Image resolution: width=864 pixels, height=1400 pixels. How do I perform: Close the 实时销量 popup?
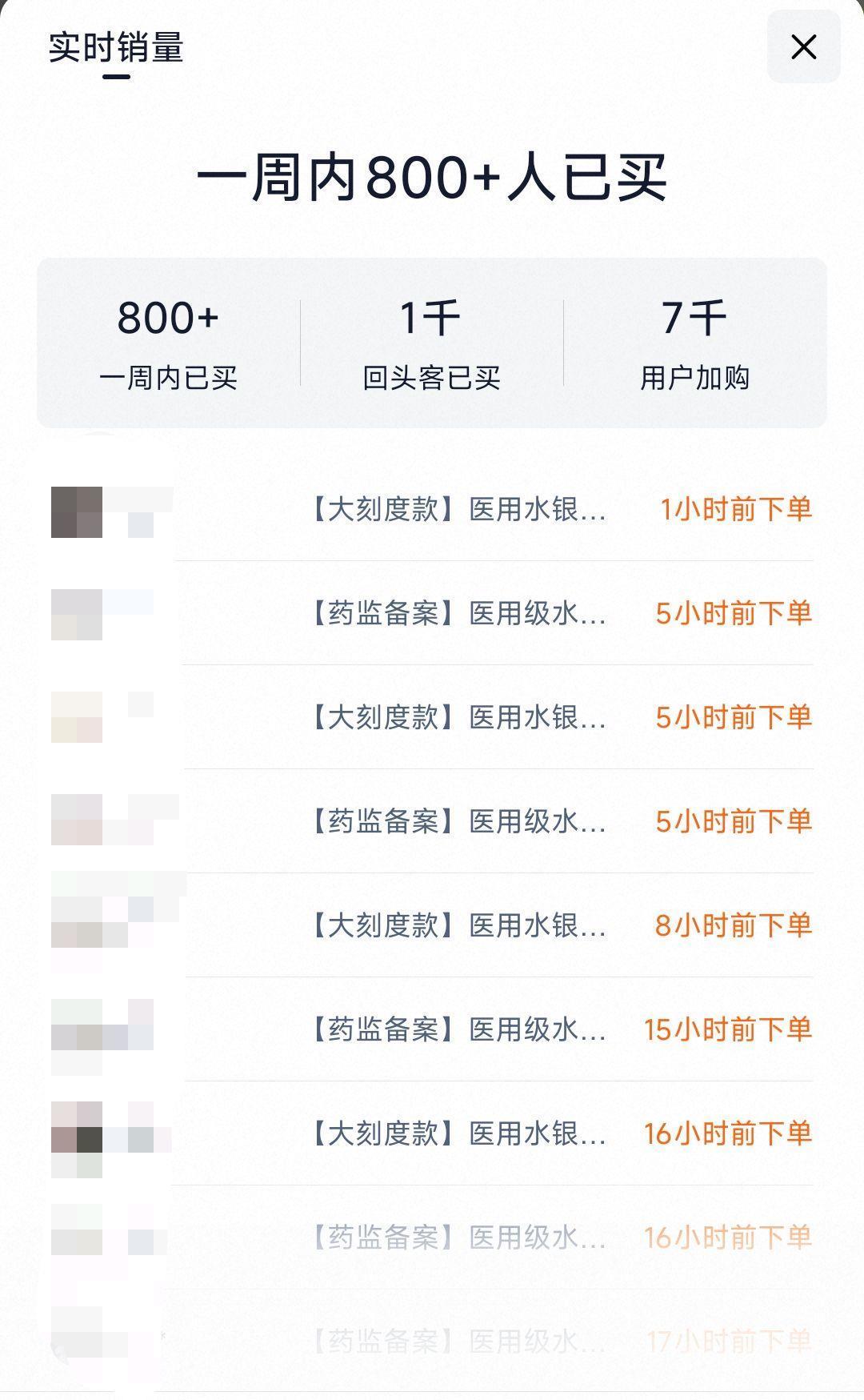804,47
